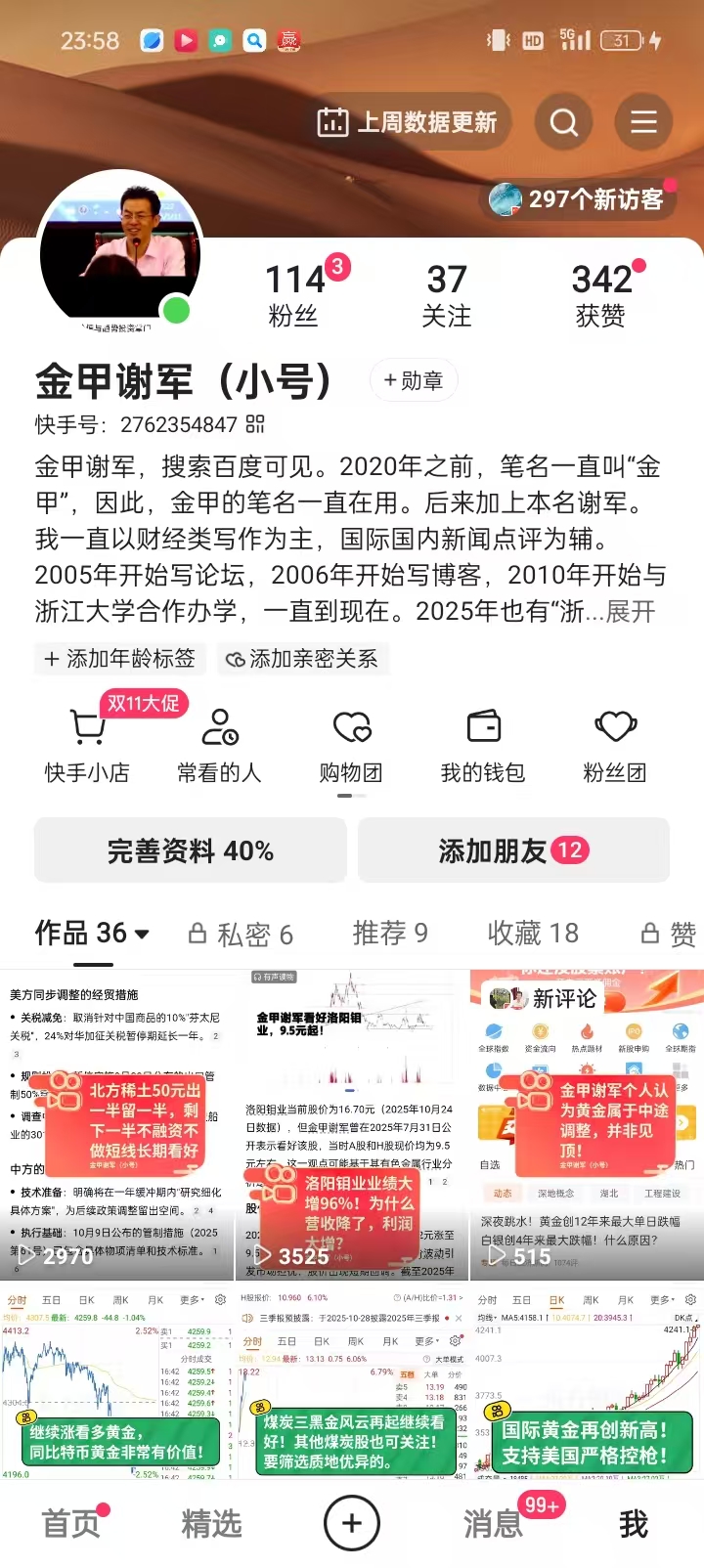Viewport: 704px width, 1568px height.
Task: Open 上周数据更新 weekly data
Action: pos(408,122)
